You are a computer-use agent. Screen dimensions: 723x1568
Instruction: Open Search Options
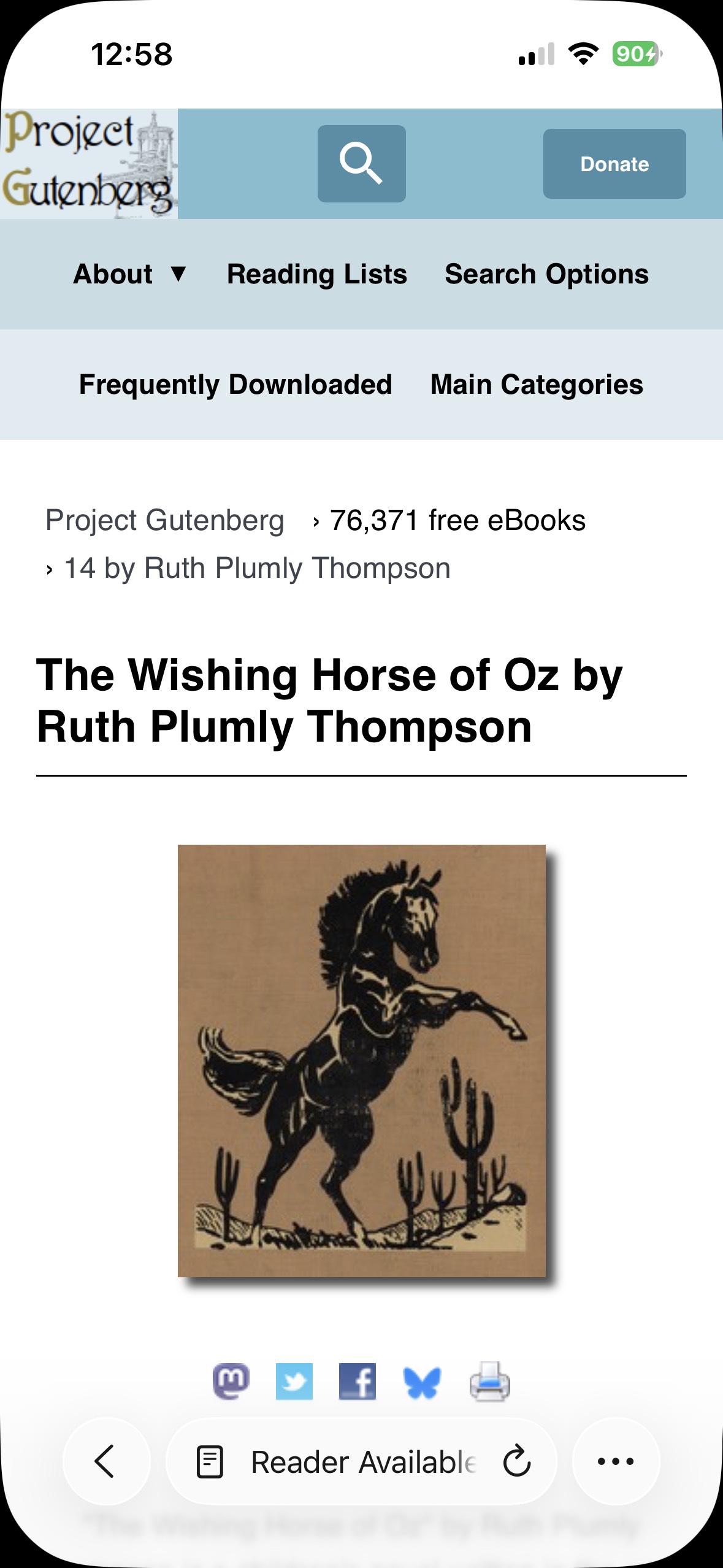pyautogui.click(x=546, y=274)
